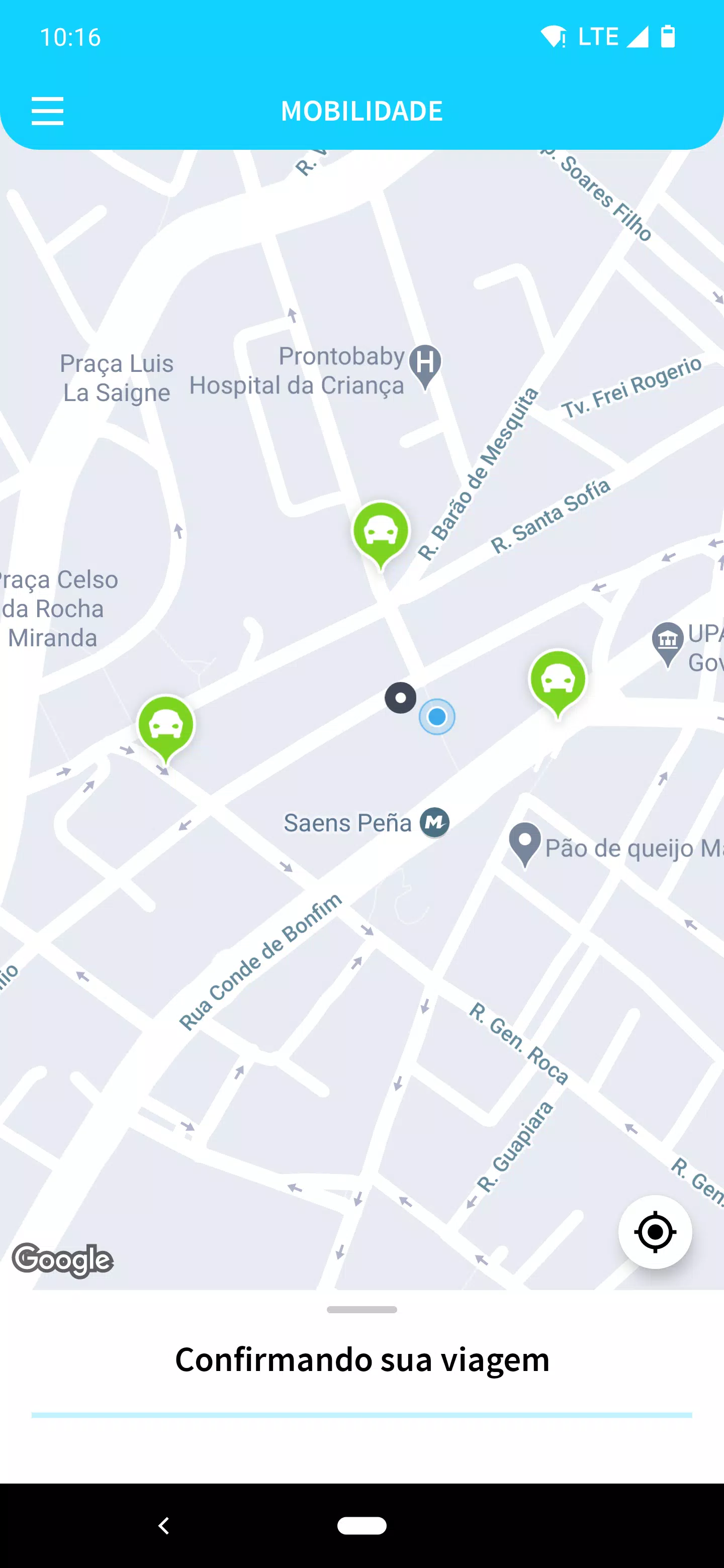Click the Prontobaby Hospital da Criança marker
Screen dimensions: 724x1568
(425, 364)
